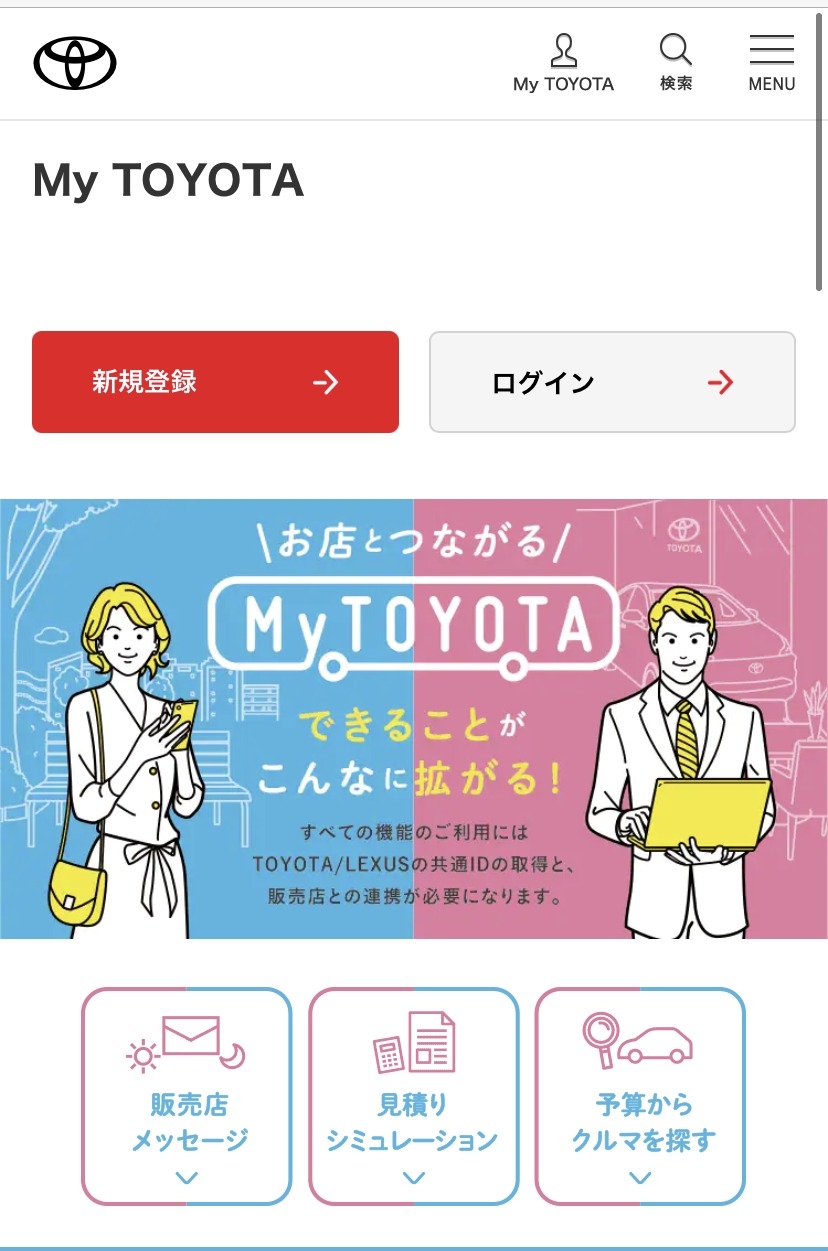Screen dimensions: 828x1251
Task: Tap the ログイン button
Action: coord(612,382)
